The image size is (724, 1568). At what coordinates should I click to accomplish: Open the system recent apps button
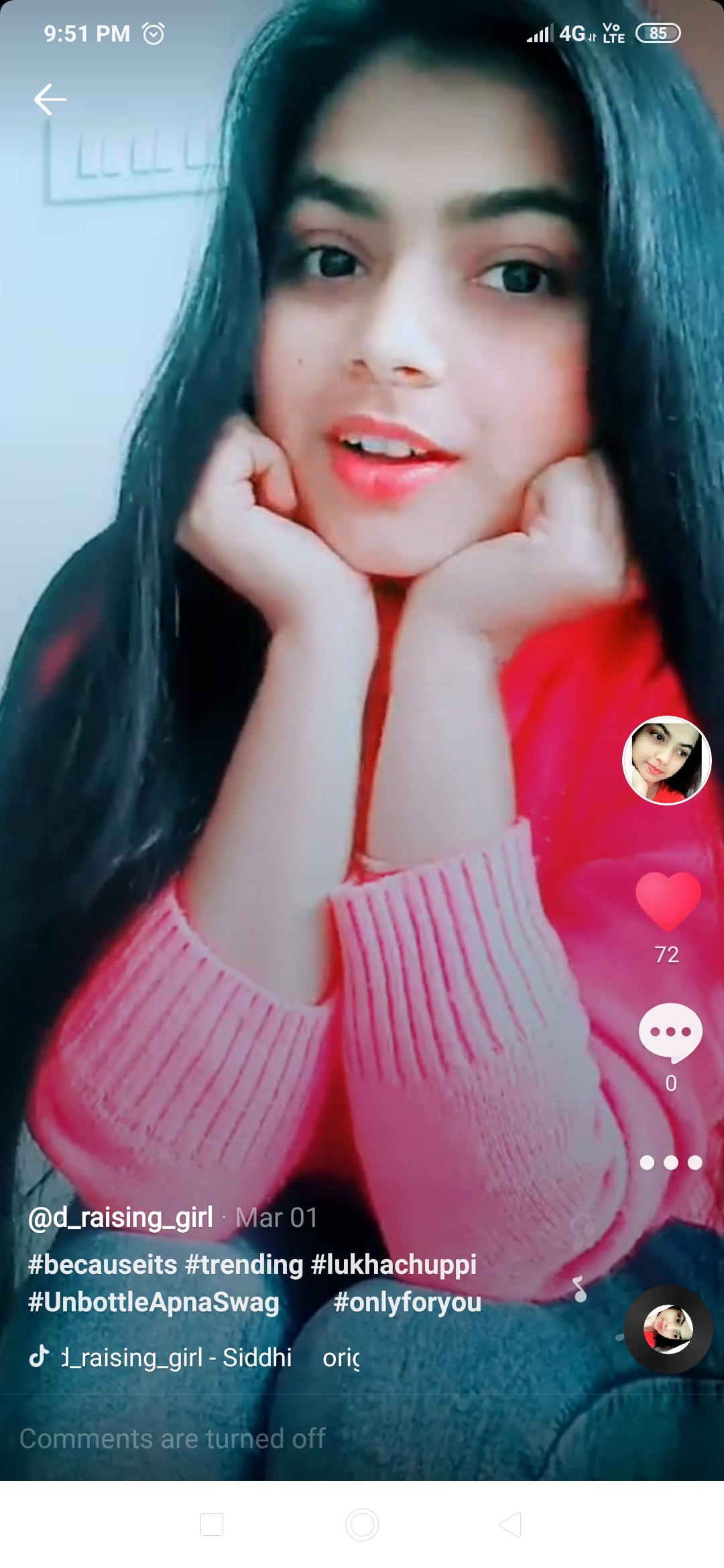click(212, 1524)
